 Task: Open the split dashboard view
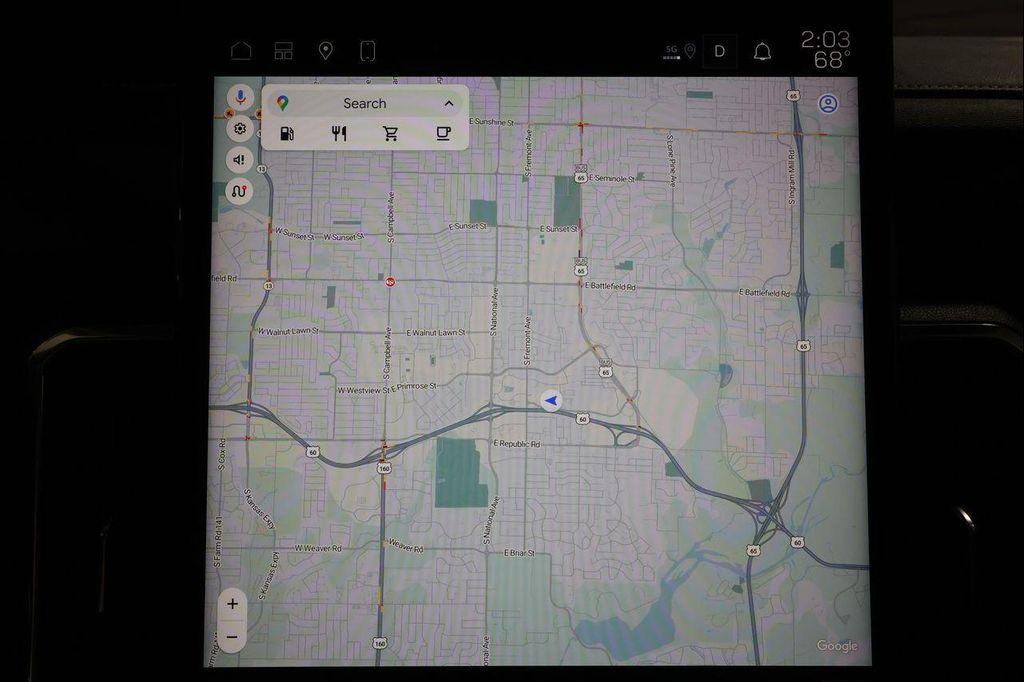tap(284, 50)
